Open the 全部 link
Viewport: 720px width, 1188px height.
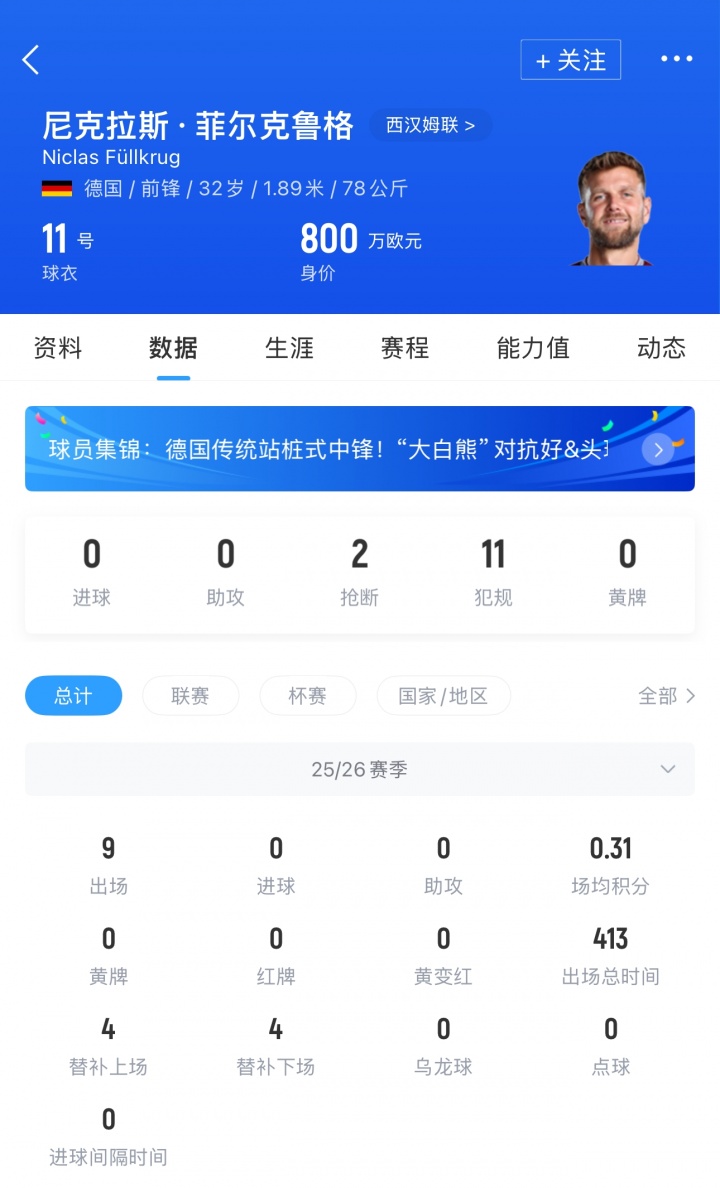666,696
